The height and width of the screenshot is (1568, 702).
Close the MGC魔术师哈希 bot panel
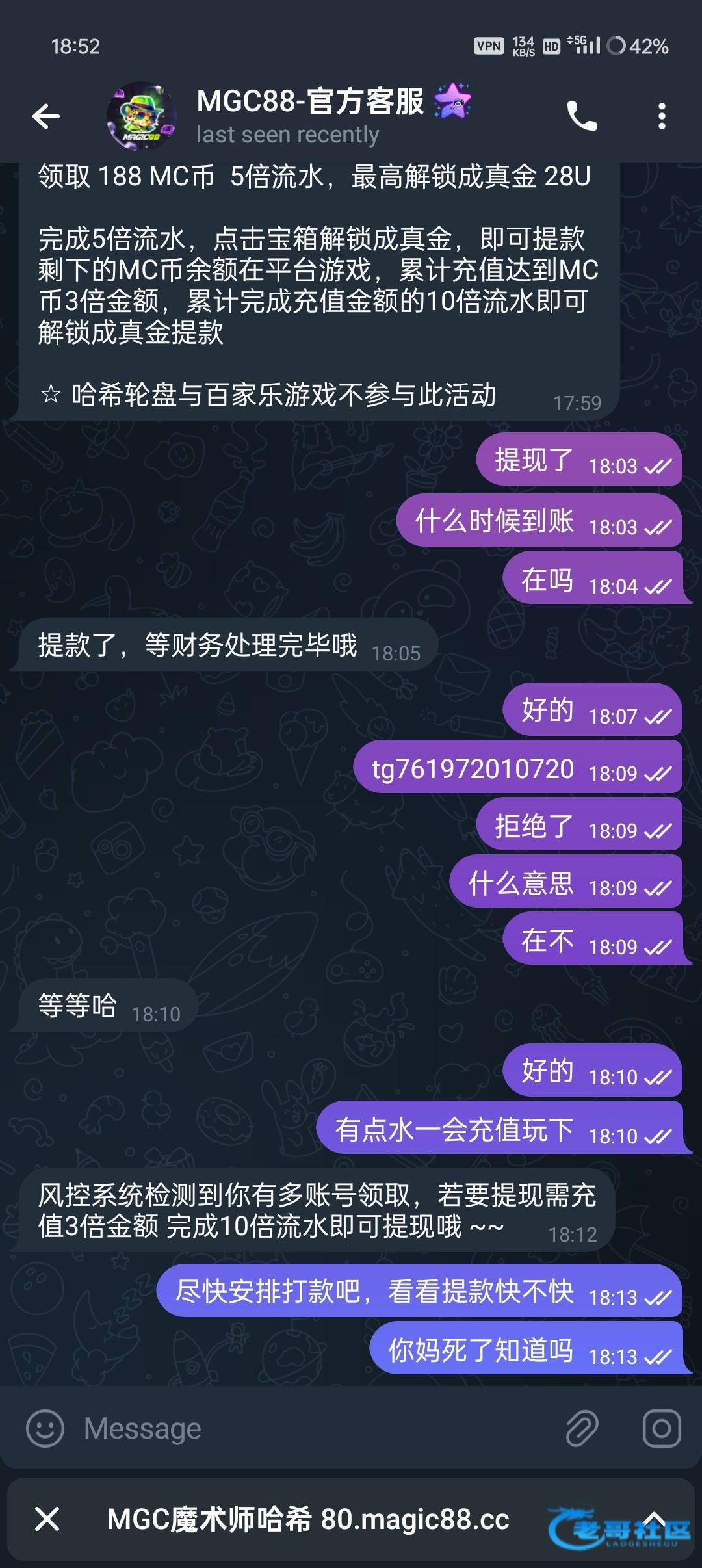(x=47, y=1519)
